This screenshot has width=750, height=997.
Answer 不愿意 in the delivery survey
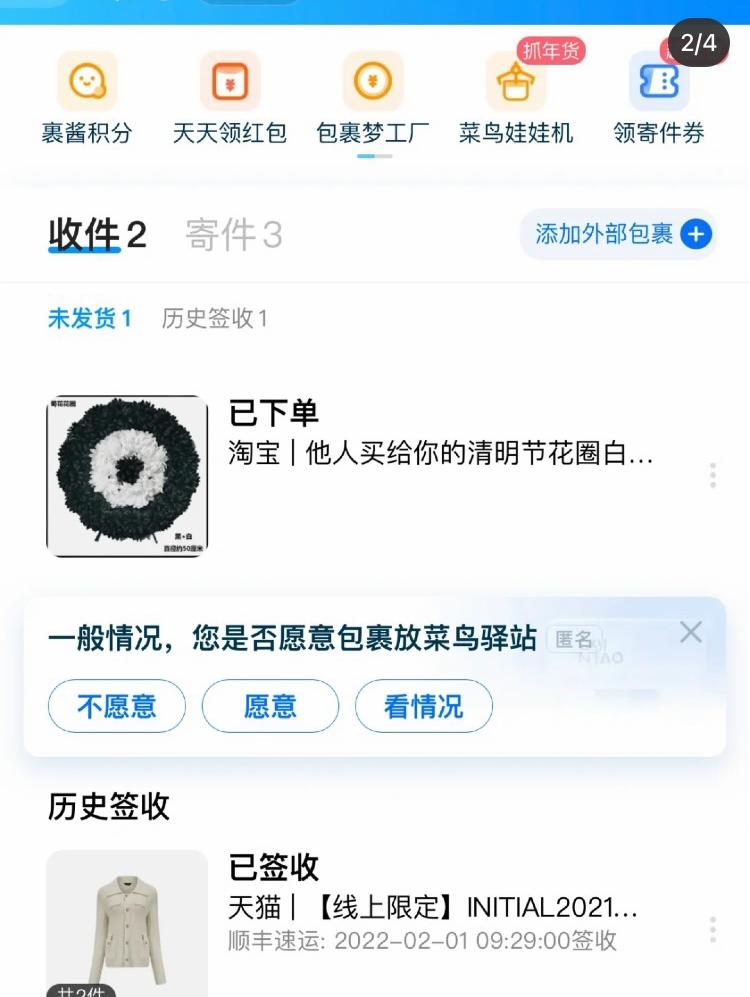pyautogui.click(x=116, y=706)
